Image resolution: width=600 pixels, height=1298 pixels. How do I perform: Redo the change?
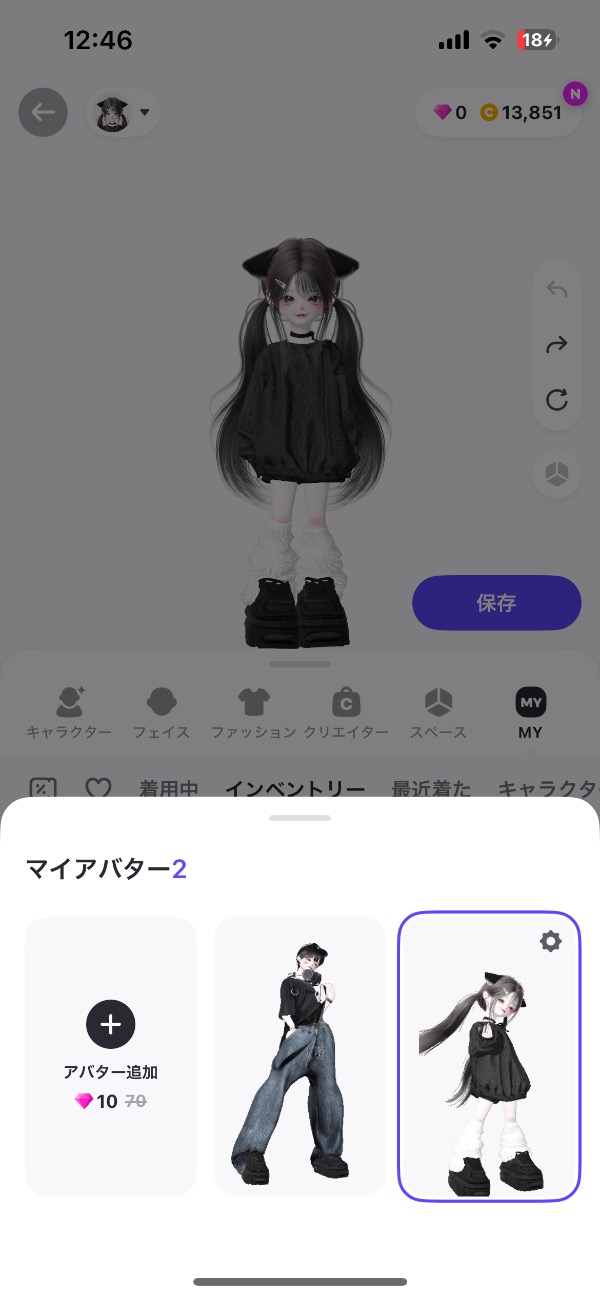pos(557,345)
